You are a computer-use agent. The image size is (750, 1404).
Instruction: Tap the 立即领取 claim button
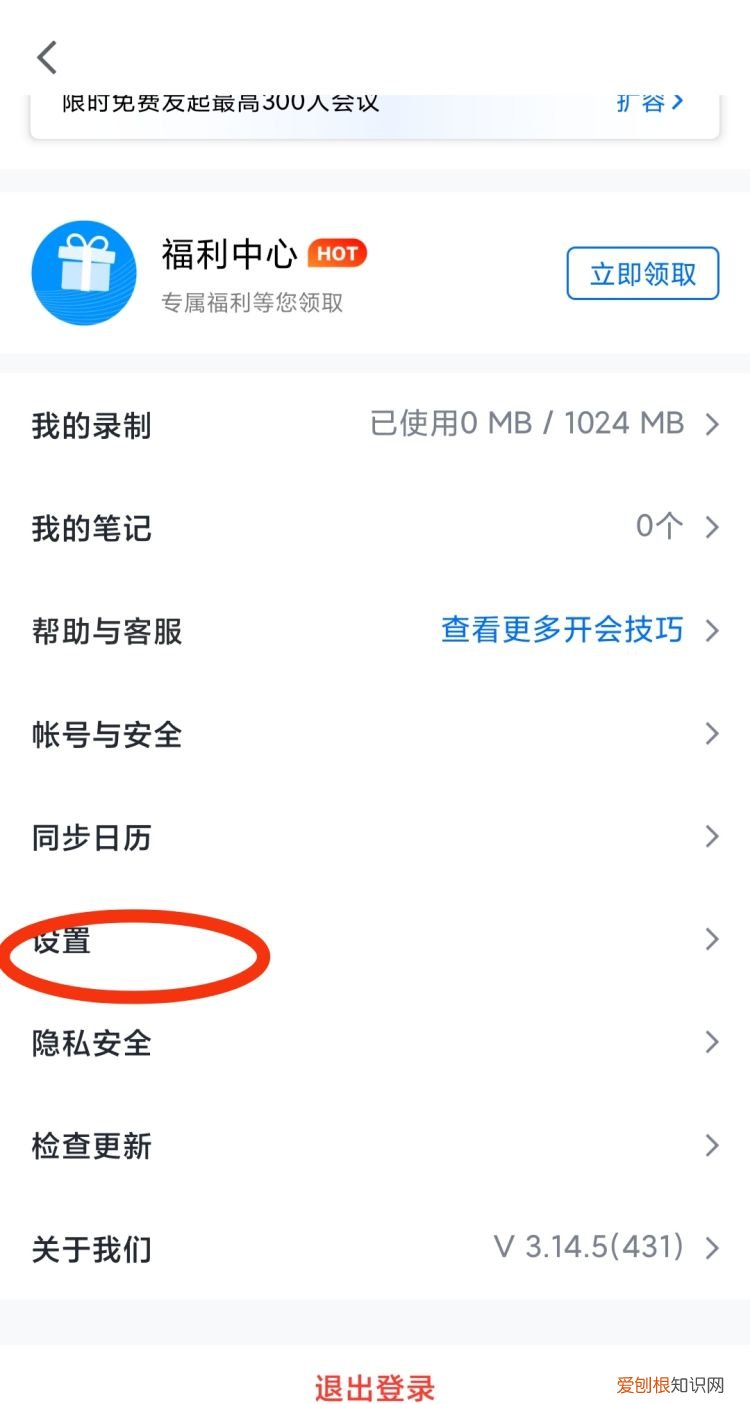[x=643, y=273]
